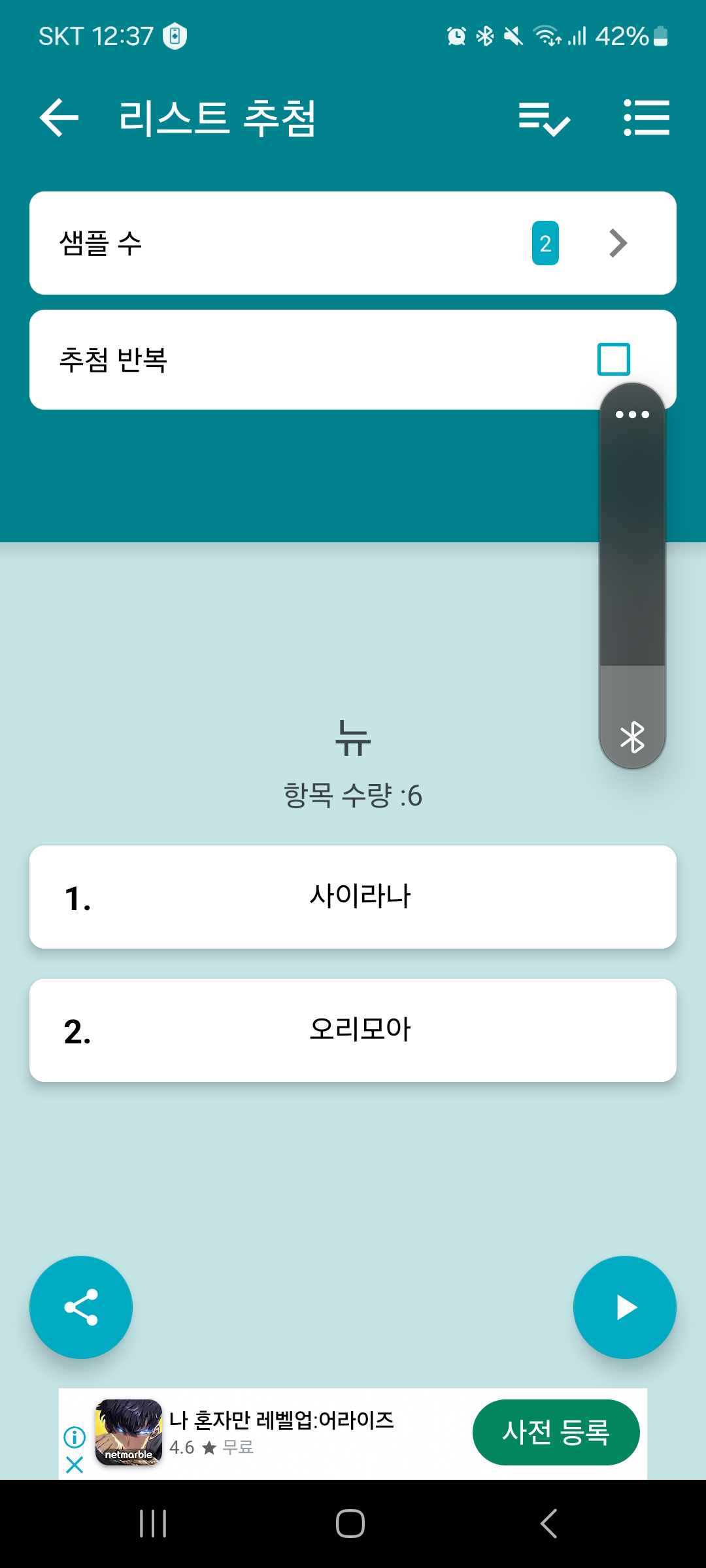Enable the 추첨 반복 checkbox
This screenshot has height=1568, width=706.
pyautogui.click(x=613, y=359)
